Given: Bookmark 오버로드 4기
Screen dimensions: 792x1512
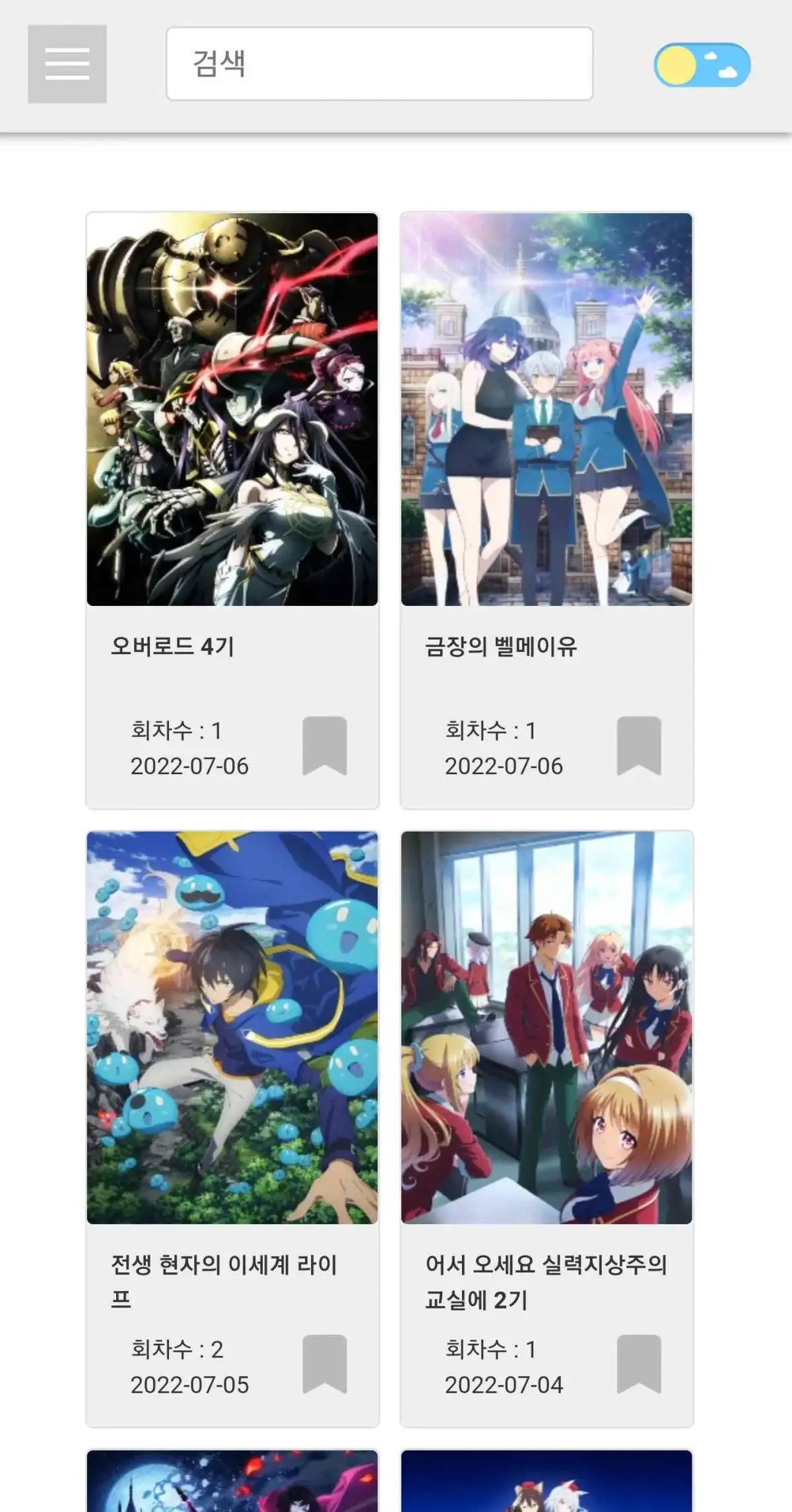Looking at the screenshot, I should point(324,745).
